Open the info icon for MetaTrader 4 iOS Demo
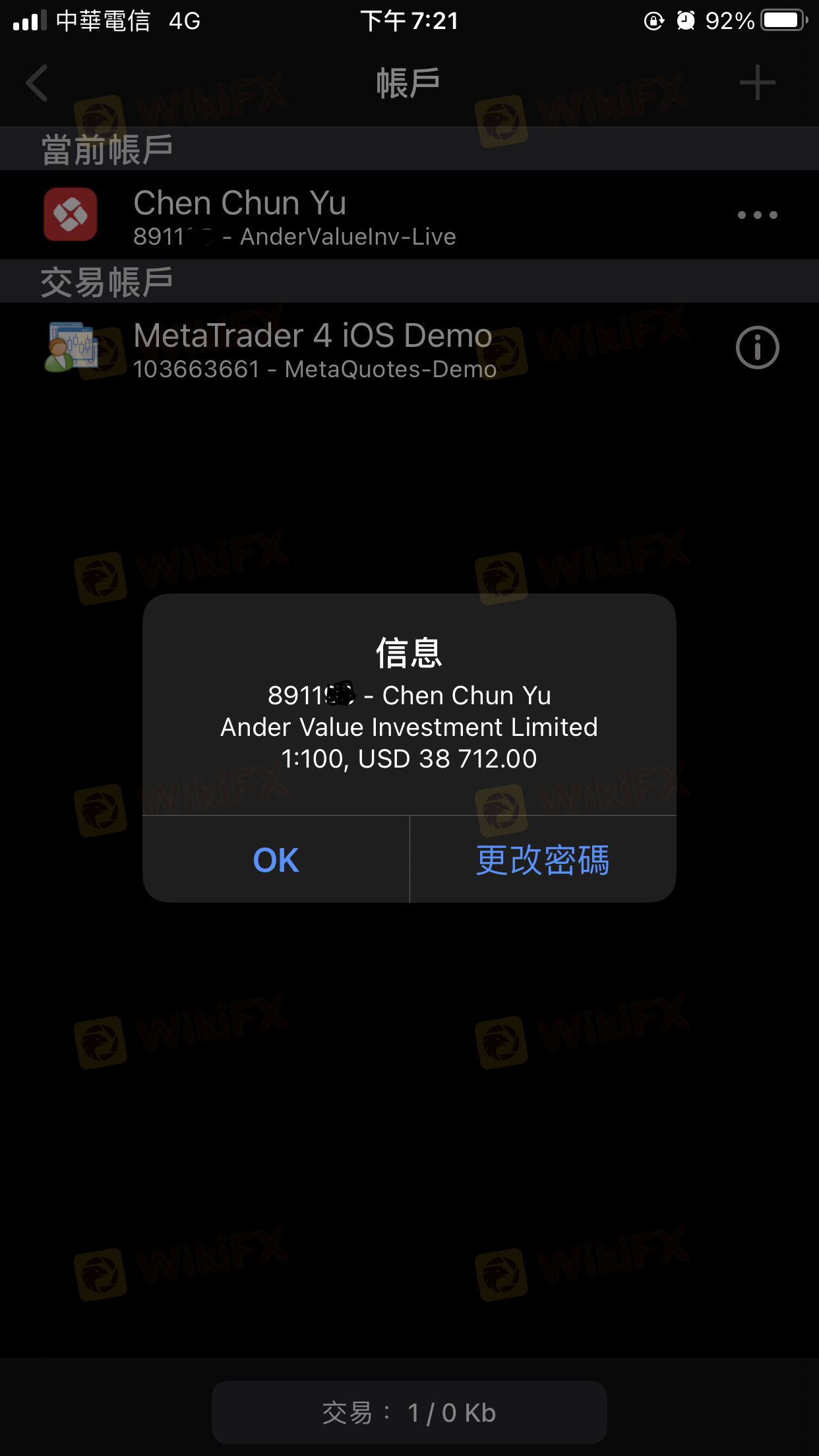 coord(757,348)
